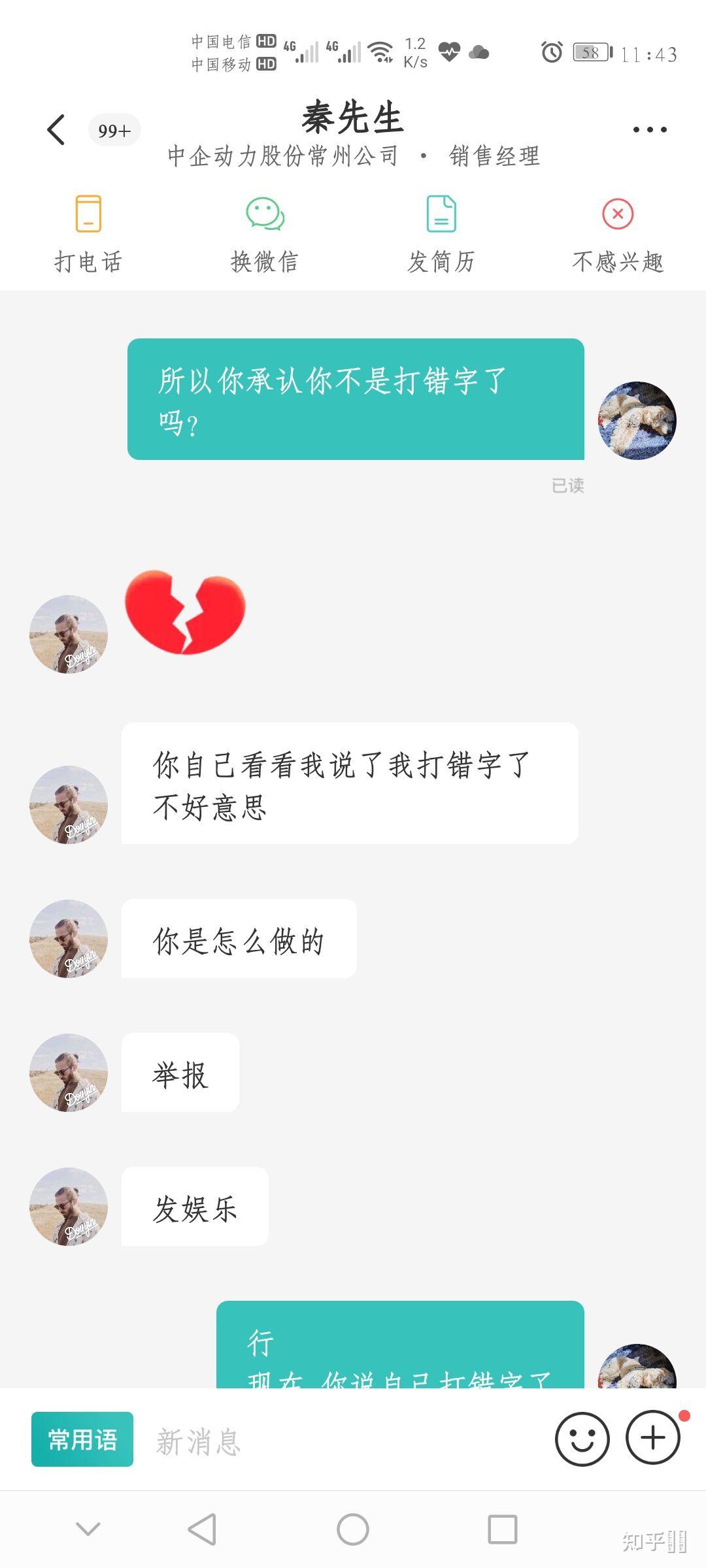The width and height of the screenshot is (706, 1568).
Task: Focus the 新消息 message field
Action: coord(340,1441)
